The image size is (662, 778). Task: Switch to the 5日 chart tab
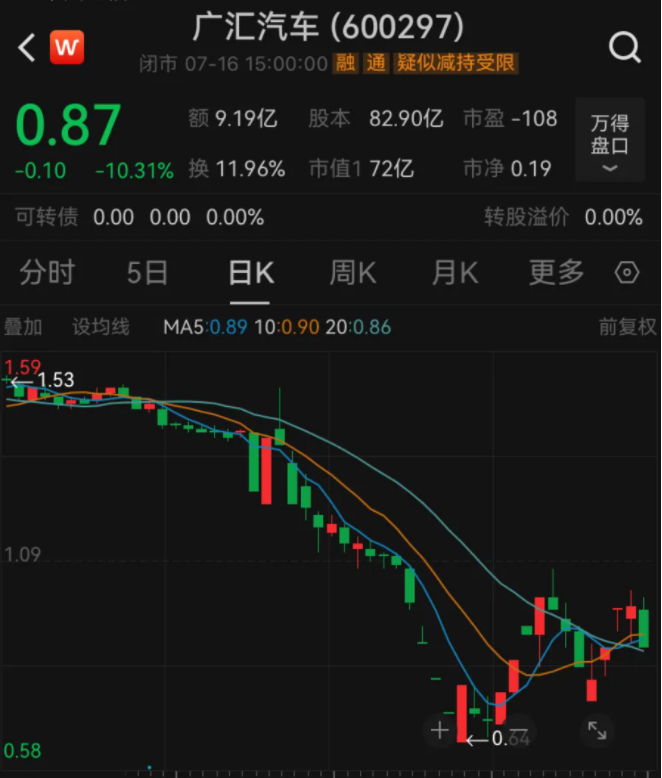pos(147,272)
